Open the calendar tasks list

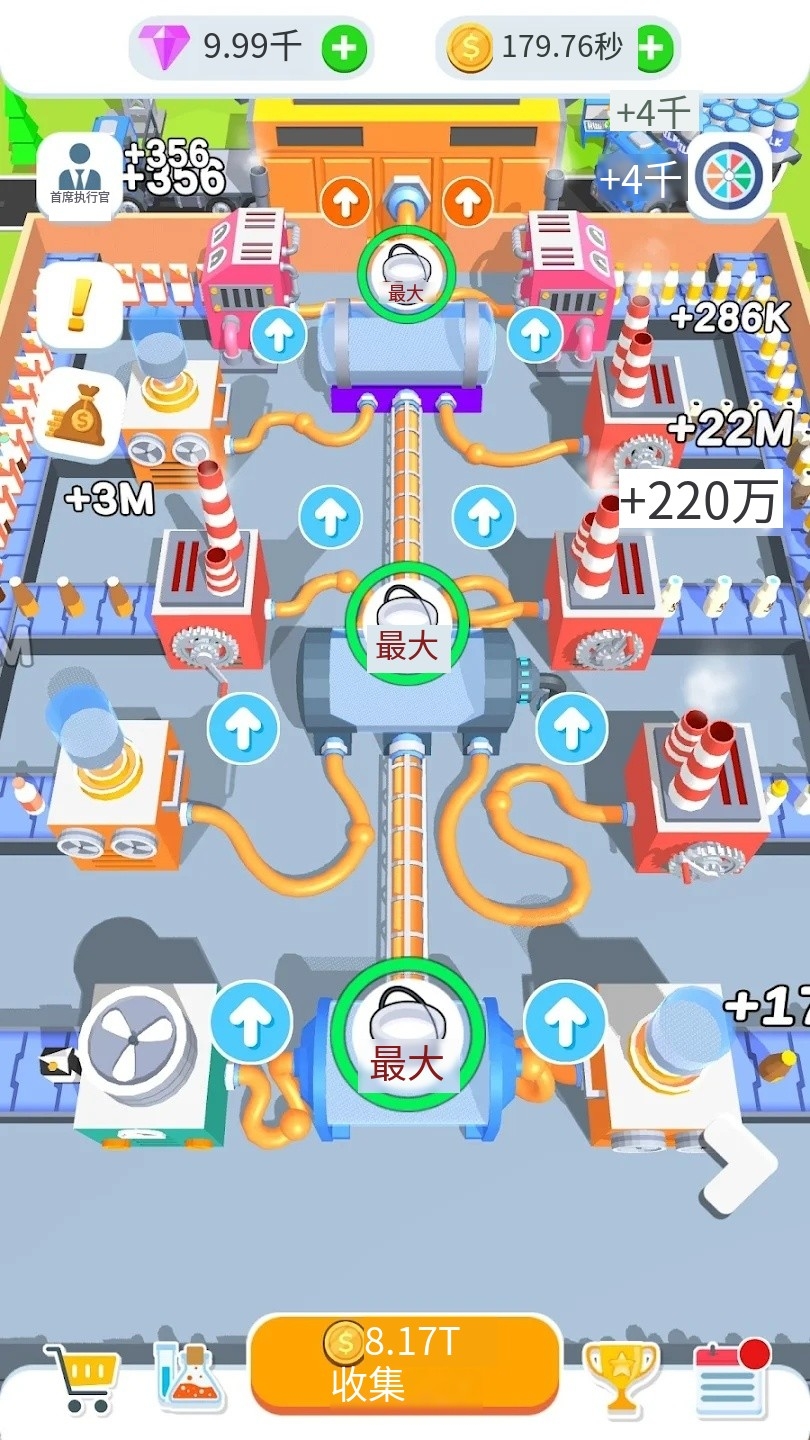click(731, 1376)
